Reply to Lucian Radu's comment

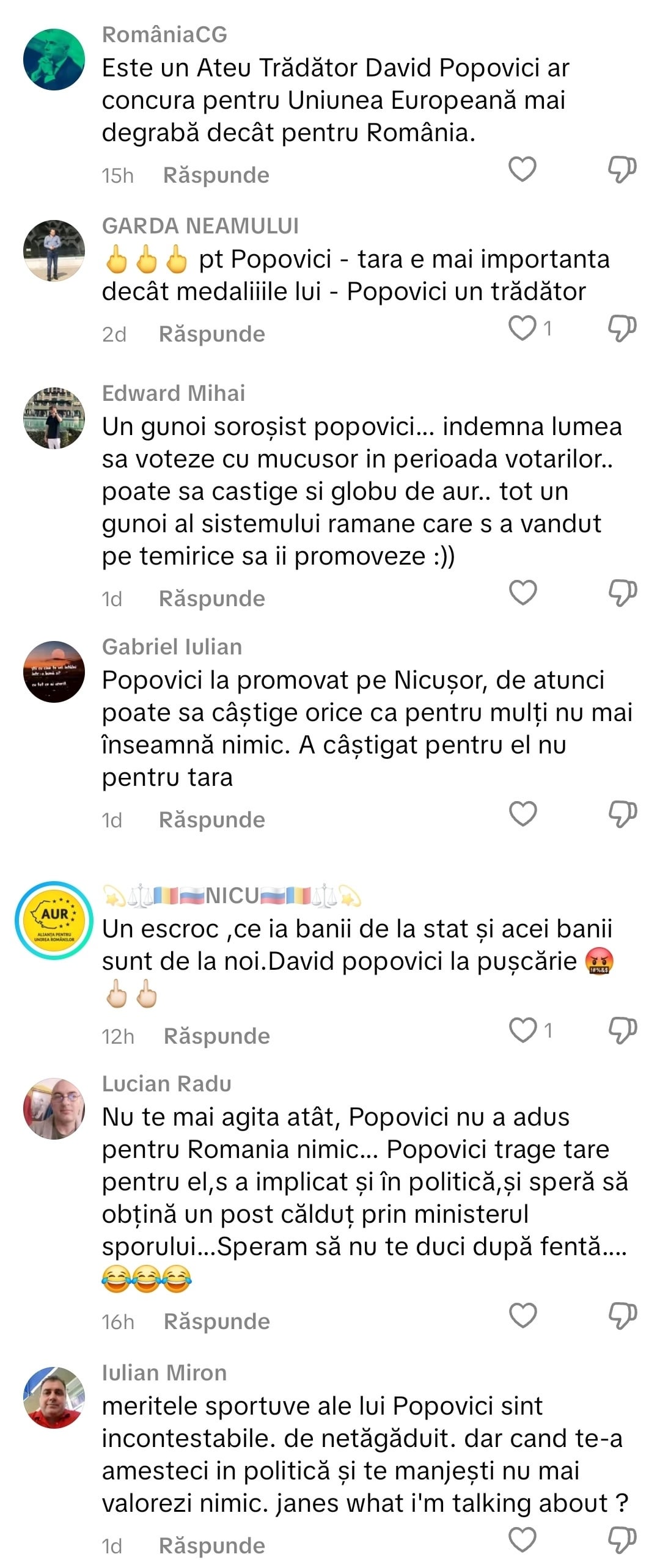click(x=216, y=1322)
